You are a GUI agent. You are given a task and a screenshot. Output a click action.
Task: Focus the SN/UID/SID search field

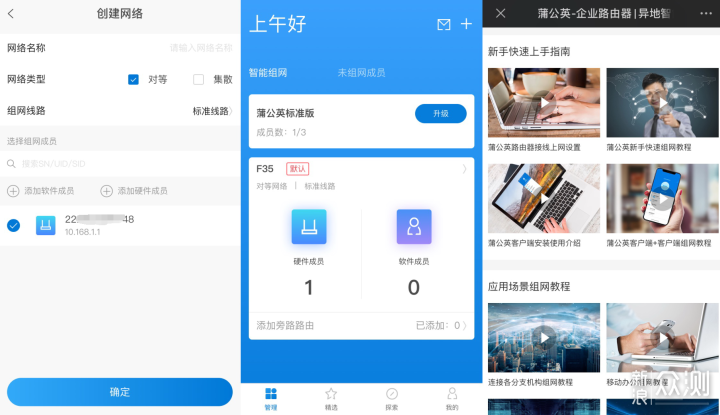click(x=119, y=163)
